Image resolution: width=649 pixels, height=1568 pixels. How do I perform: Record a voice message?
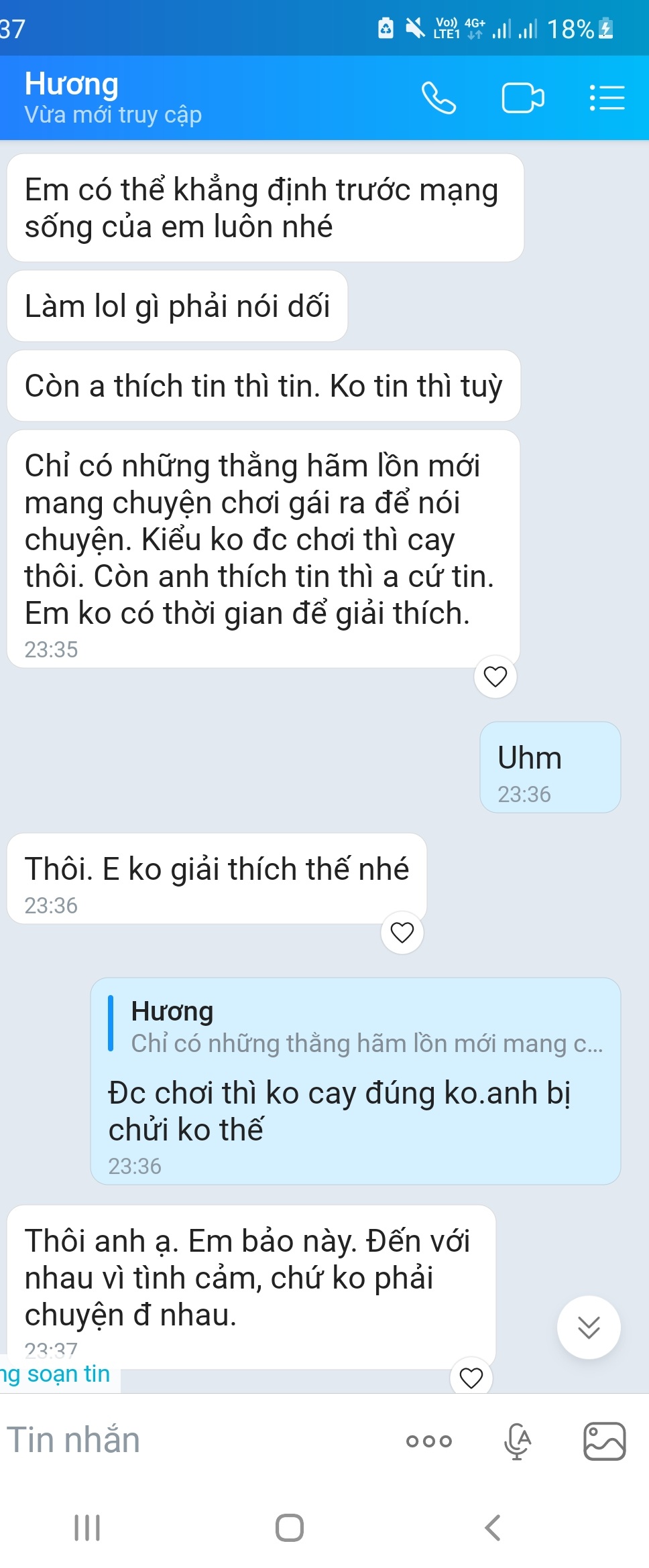click(517, 1441)
